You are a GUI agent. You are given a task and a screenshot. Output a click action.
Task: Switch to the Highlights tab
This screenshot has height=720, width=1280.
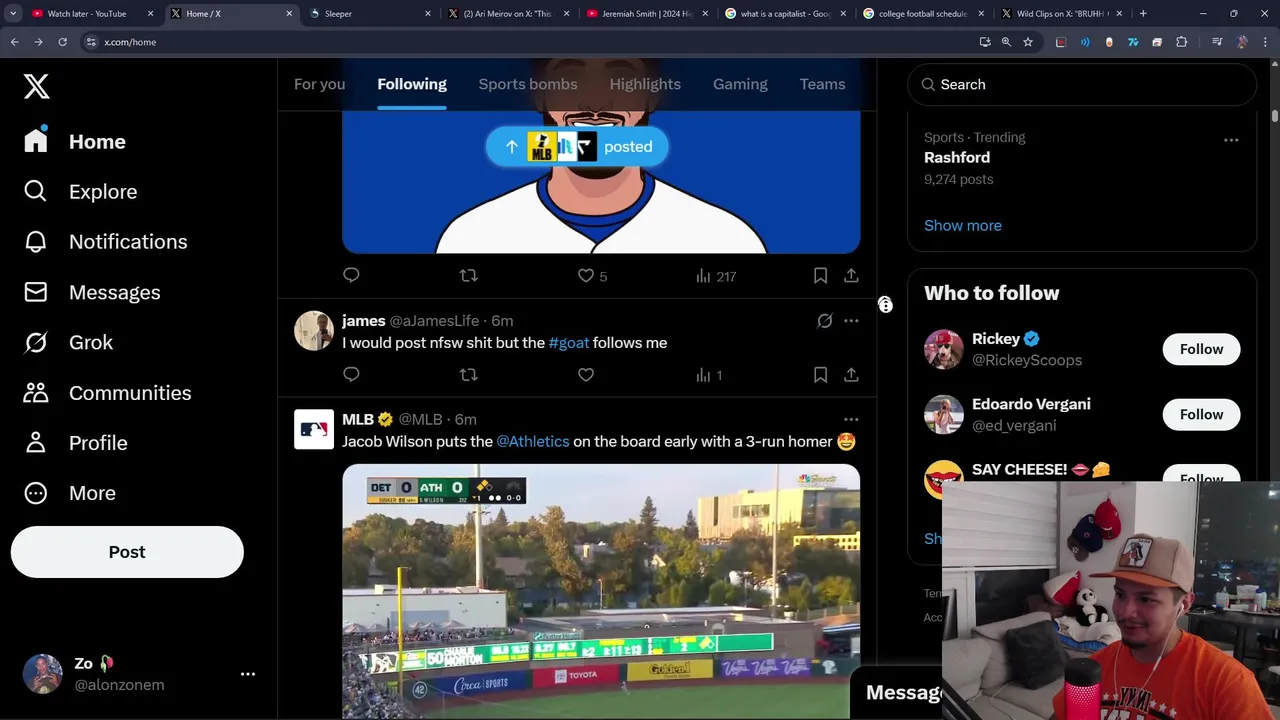point(645,84)
